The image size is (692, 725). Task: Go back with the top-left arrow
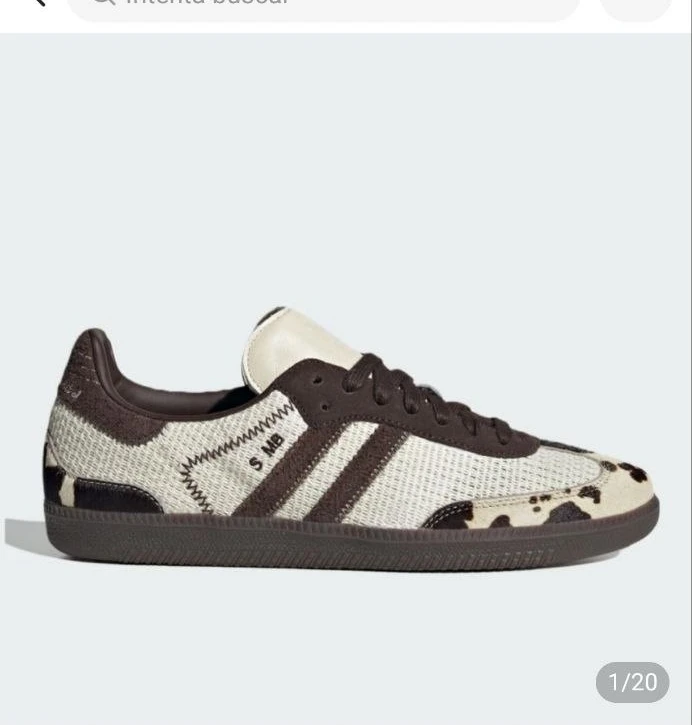(x=35, y=3)
